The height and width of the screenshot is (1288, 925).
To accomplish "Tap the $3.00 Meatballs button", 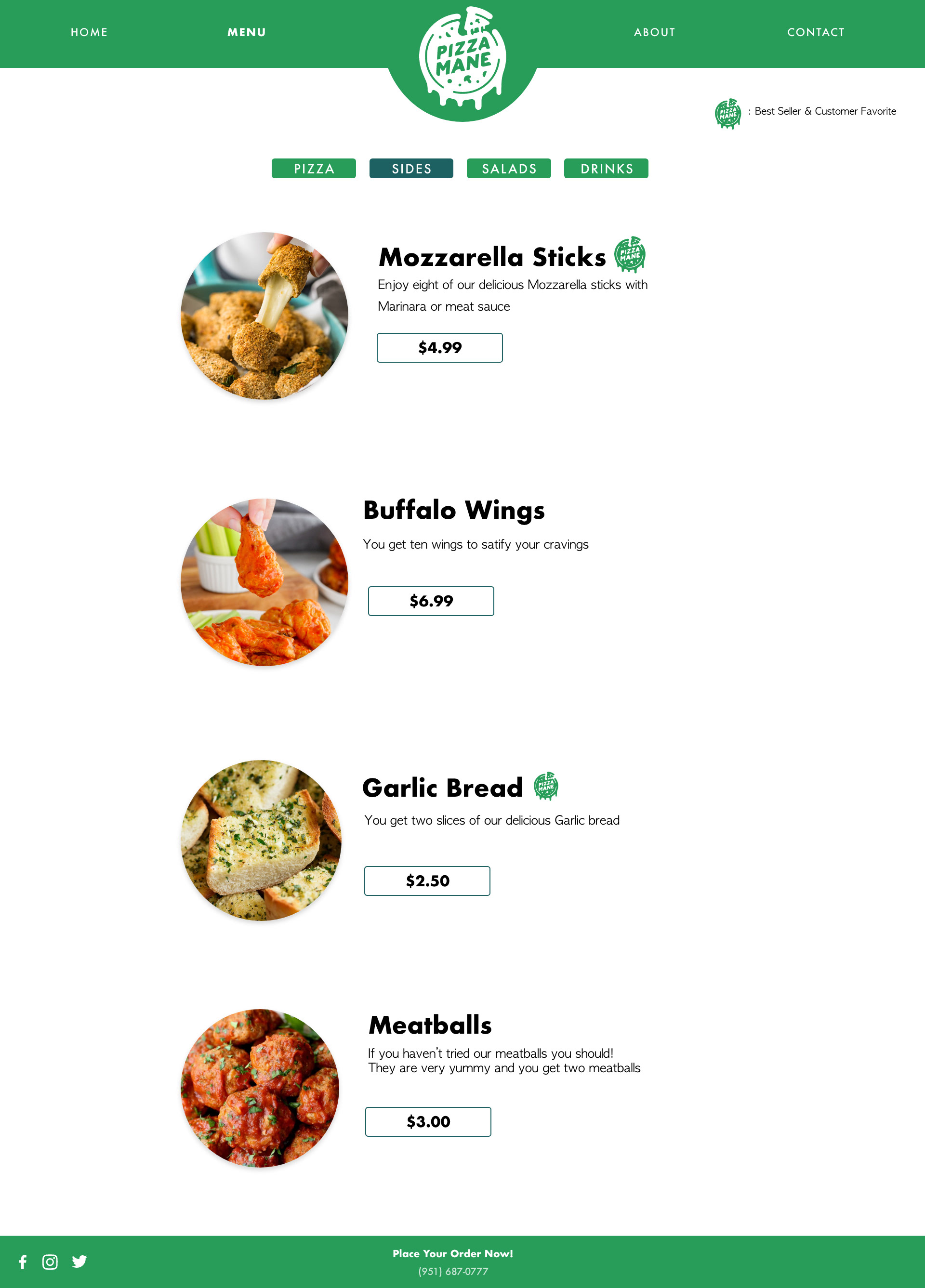I will point(428,1122).
